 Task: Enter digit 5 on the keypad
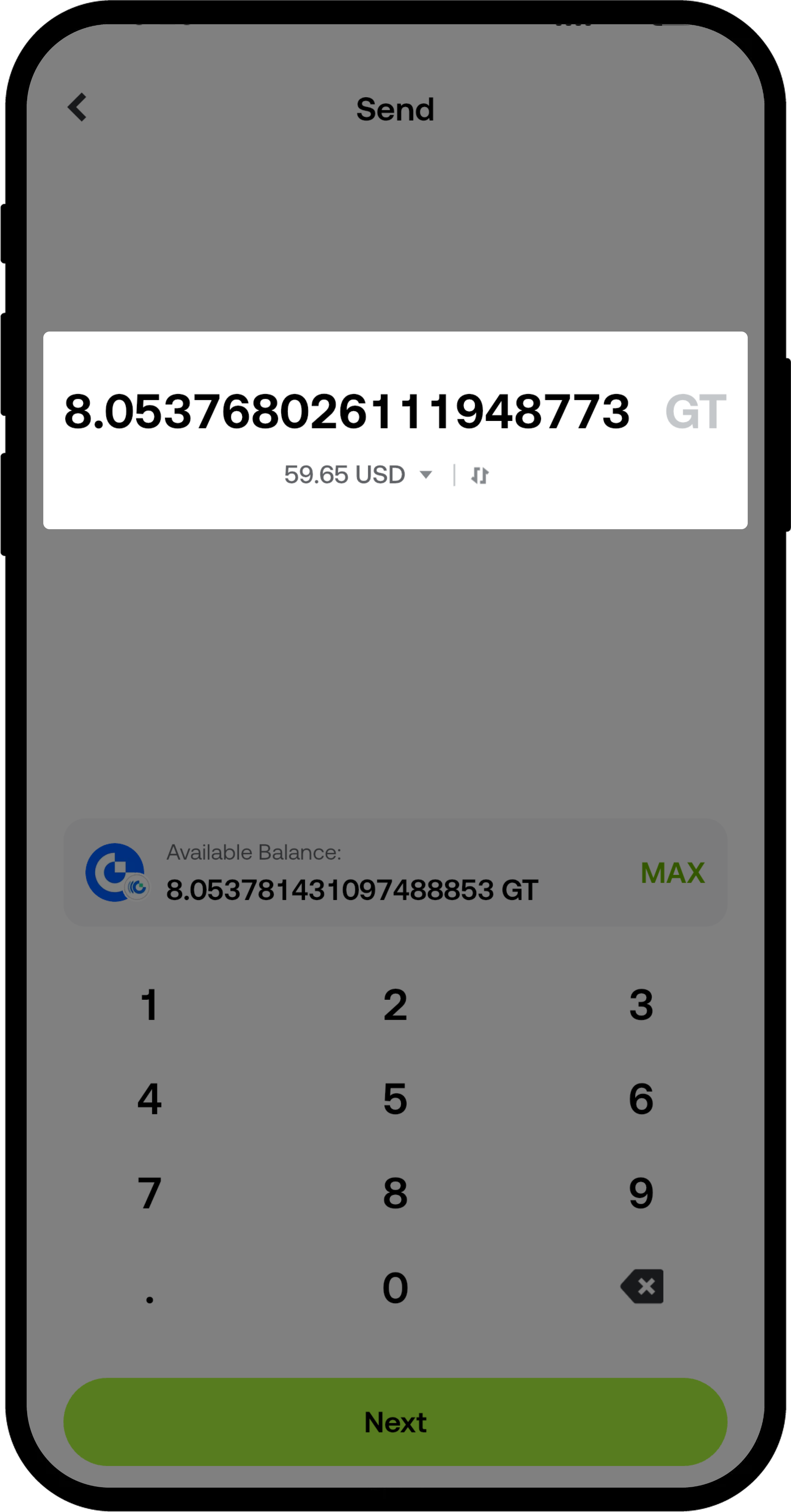395,1099
